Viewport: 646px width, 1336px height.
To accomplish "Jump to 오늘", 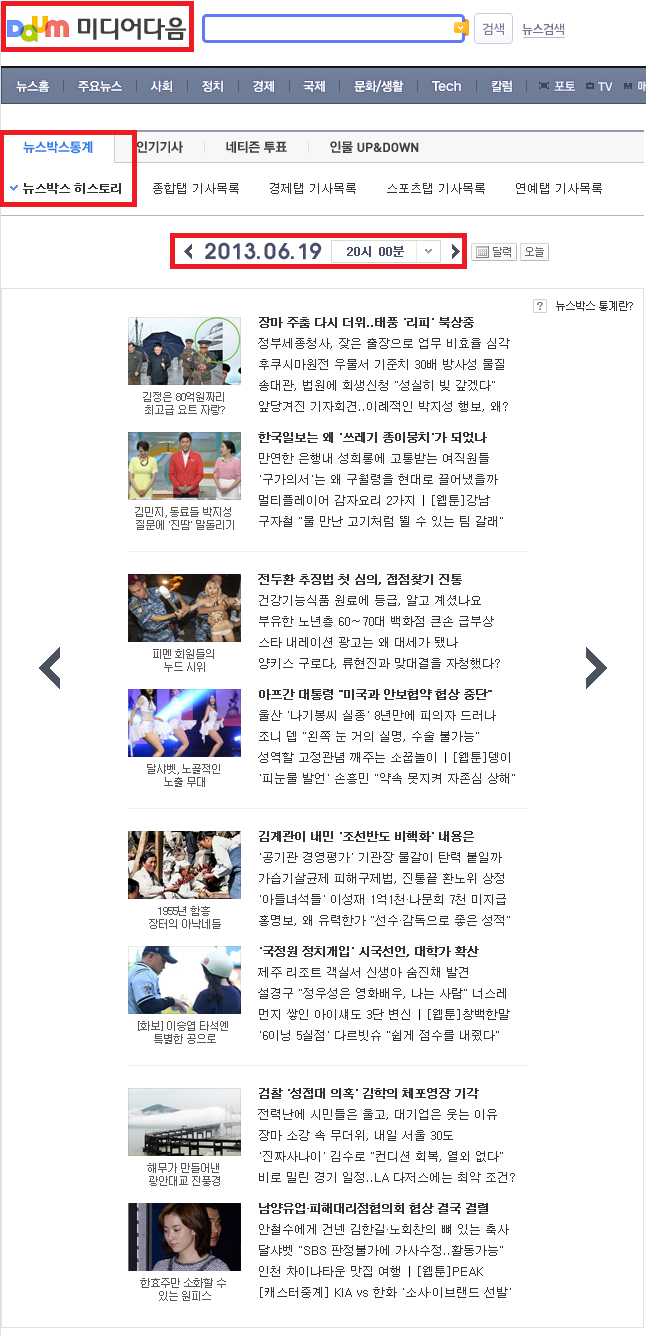I will (535, 252).
